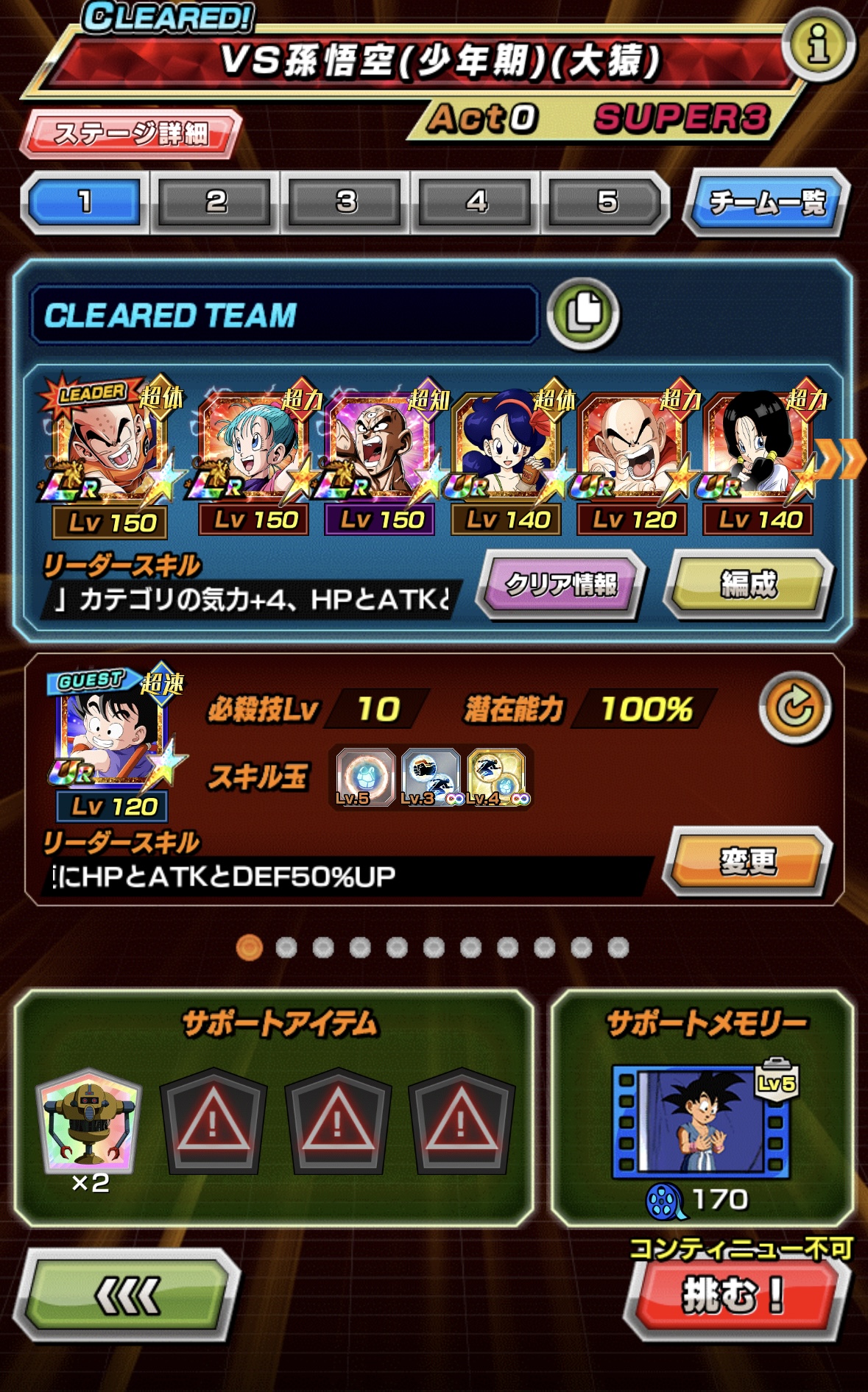Go back with the green arrow button
Viewport: 868px width, 1392px height.
pos(127,1296)
